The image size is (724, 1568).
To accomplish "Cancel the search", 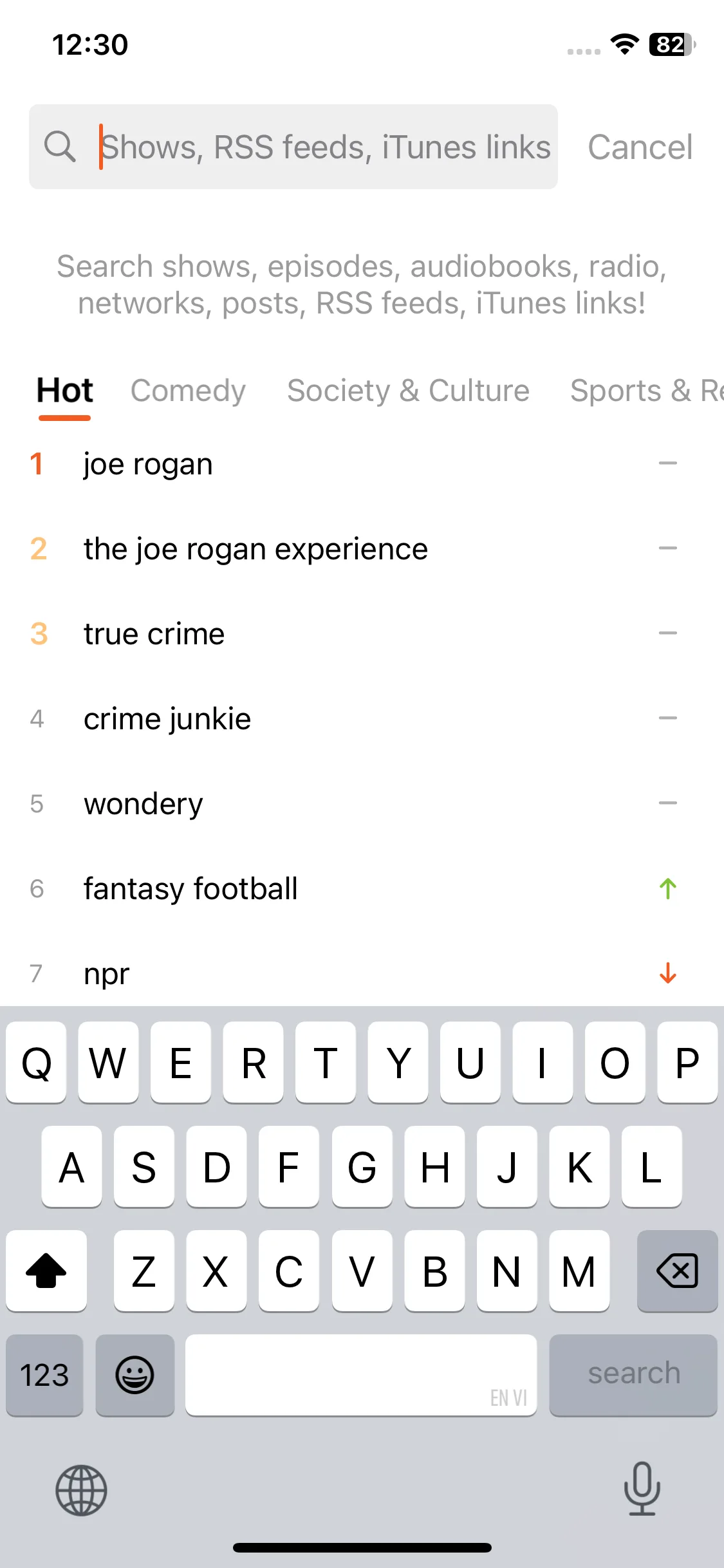I will (640, 147).
